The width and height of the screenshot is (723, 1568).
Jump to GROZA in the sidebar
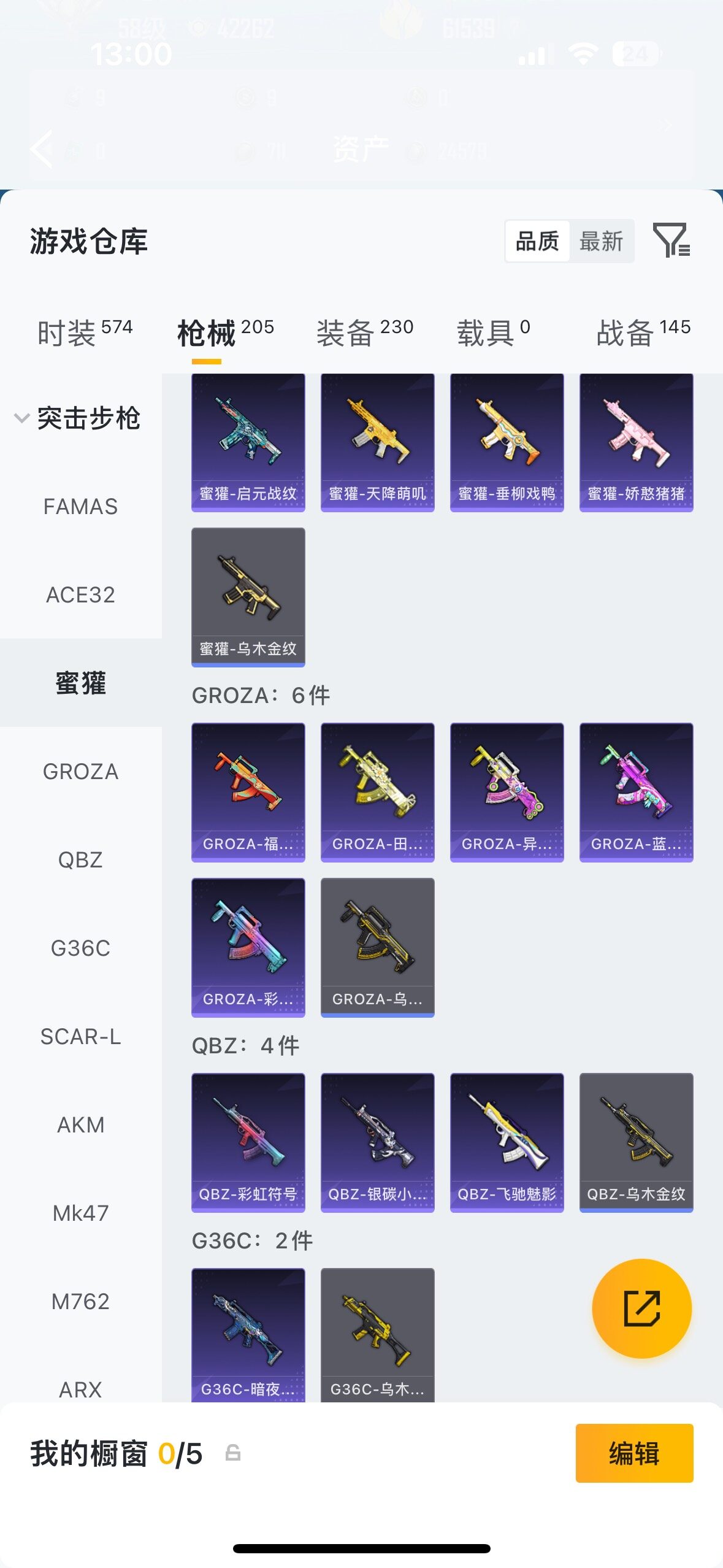[x=80, y=772]
